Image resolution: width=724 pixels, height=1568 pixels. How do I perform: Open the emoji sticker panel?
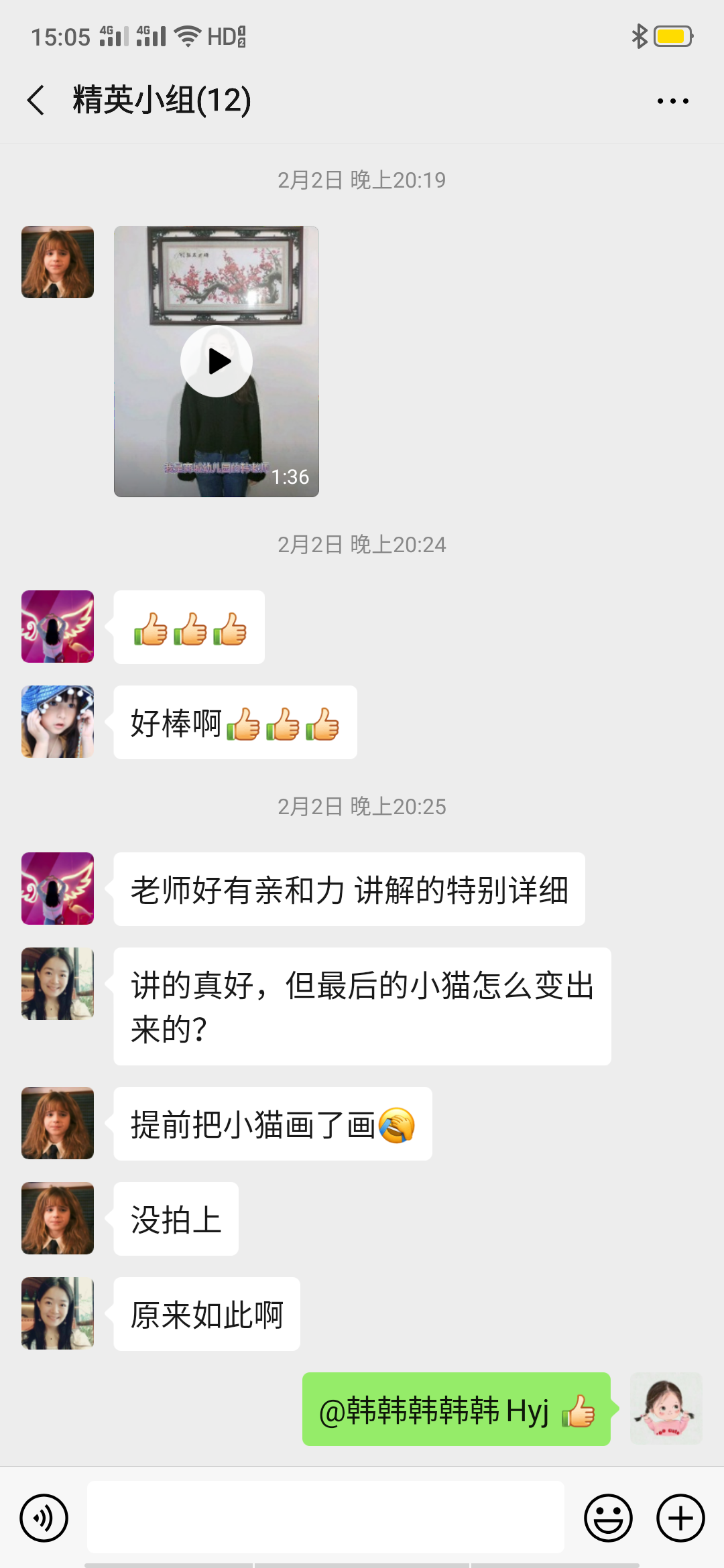(608, 1518)
